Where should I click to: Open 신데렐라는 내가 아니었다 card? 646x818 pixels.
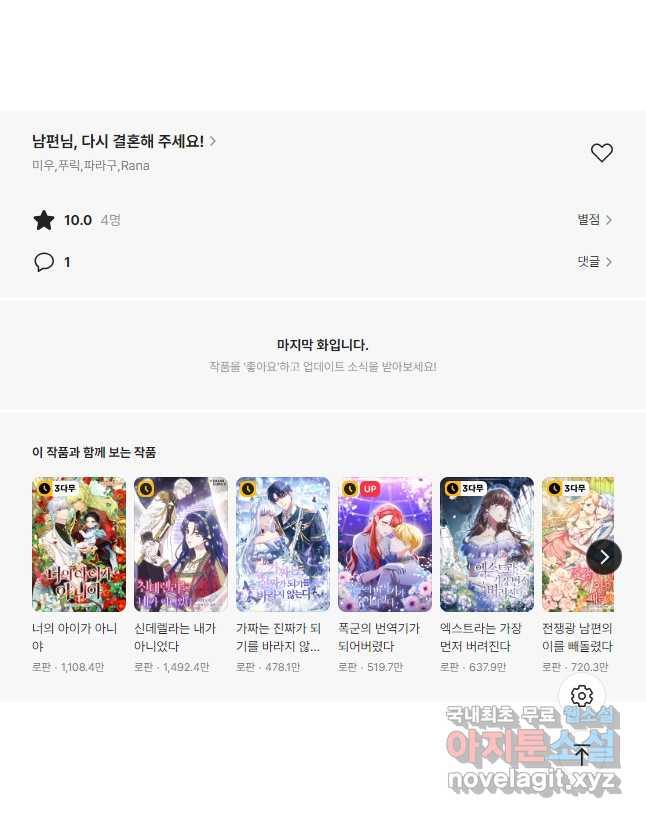coord(181,544)
